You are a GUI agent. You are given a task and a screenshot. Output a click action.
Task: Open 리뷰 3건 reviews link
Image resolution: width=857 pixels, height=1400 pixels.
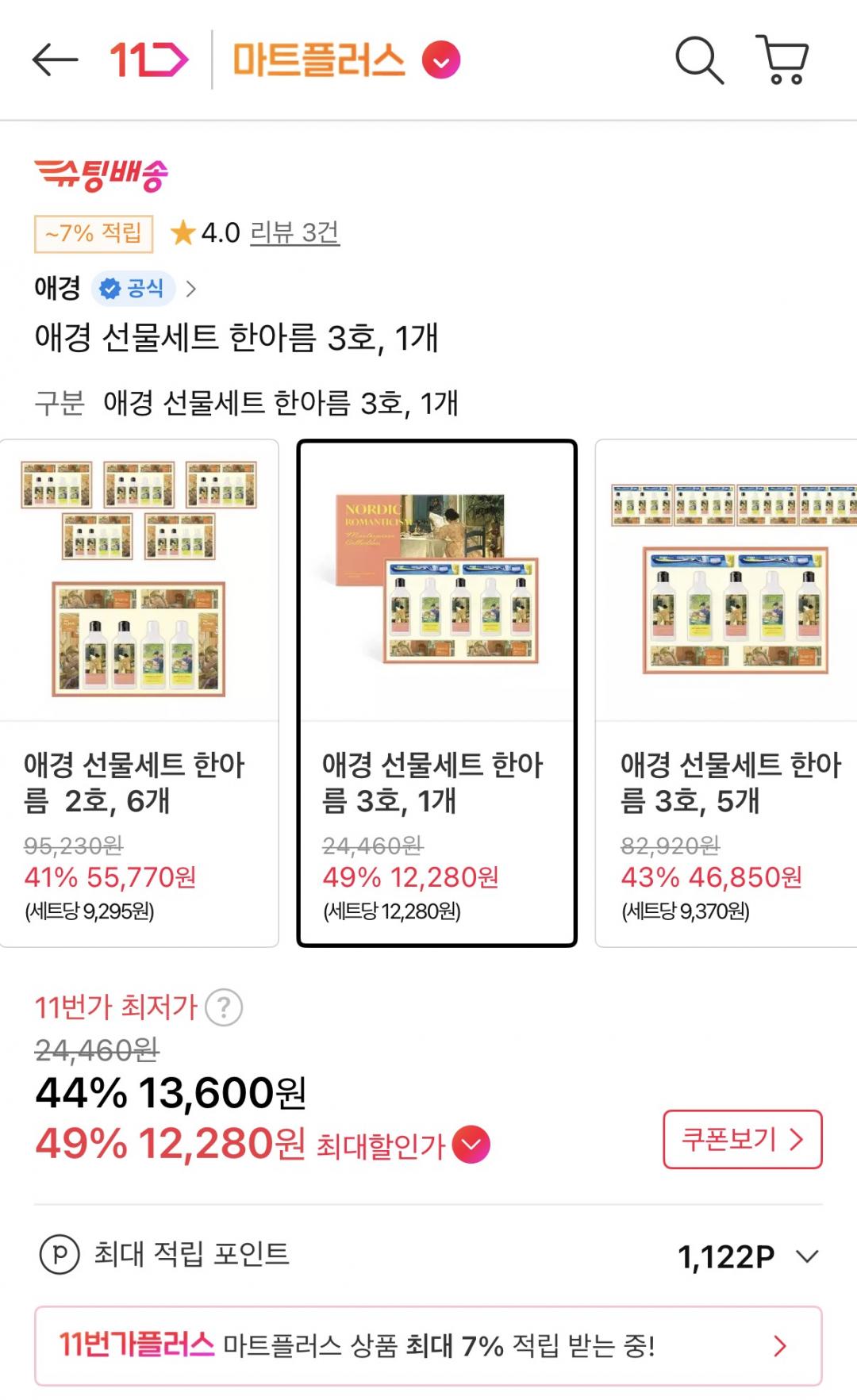[x=294, y=232]
